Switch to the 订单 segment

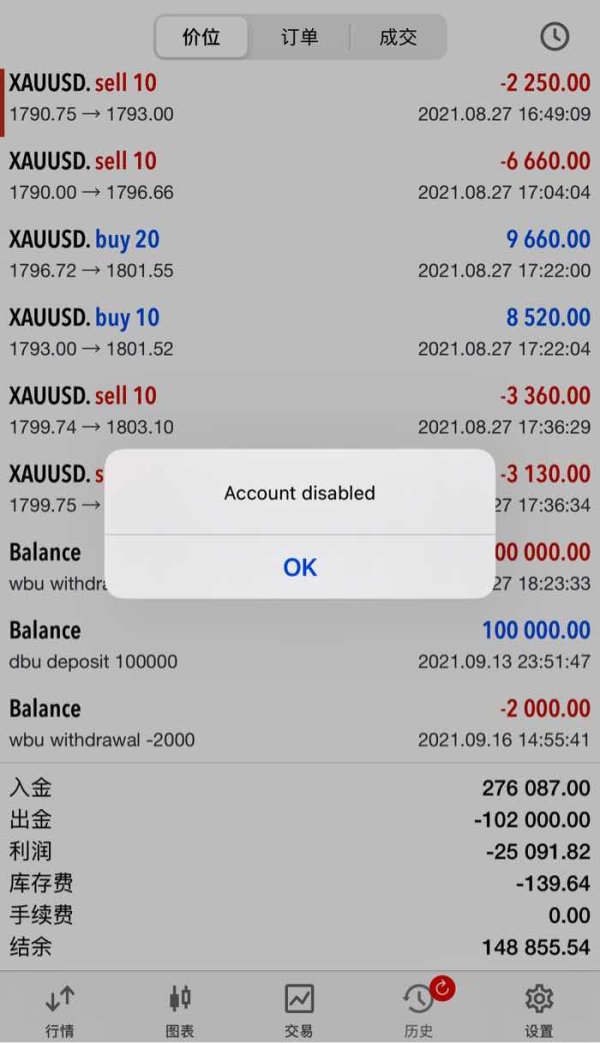(x=299, y=37)
